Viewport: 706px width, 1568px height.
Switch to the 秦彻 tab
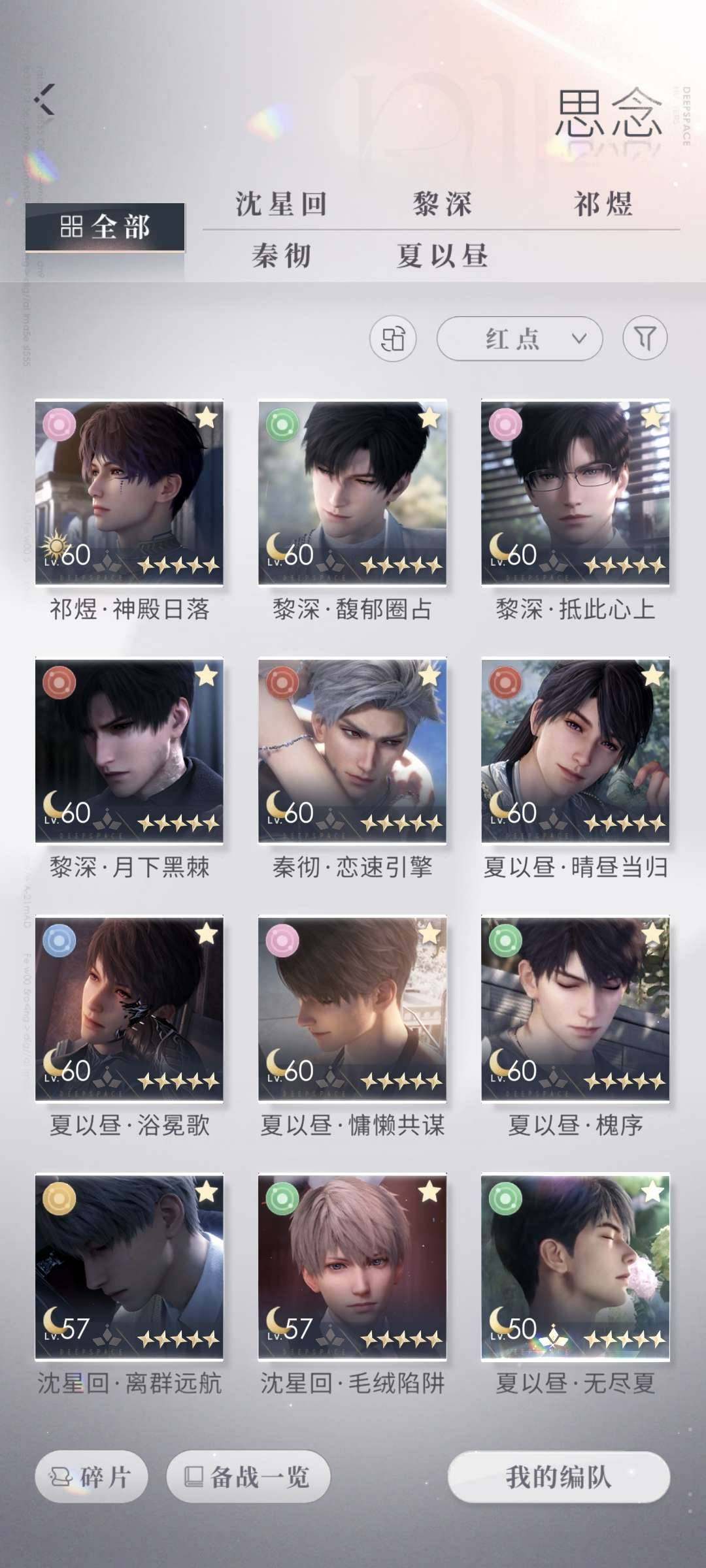[281, 255]
